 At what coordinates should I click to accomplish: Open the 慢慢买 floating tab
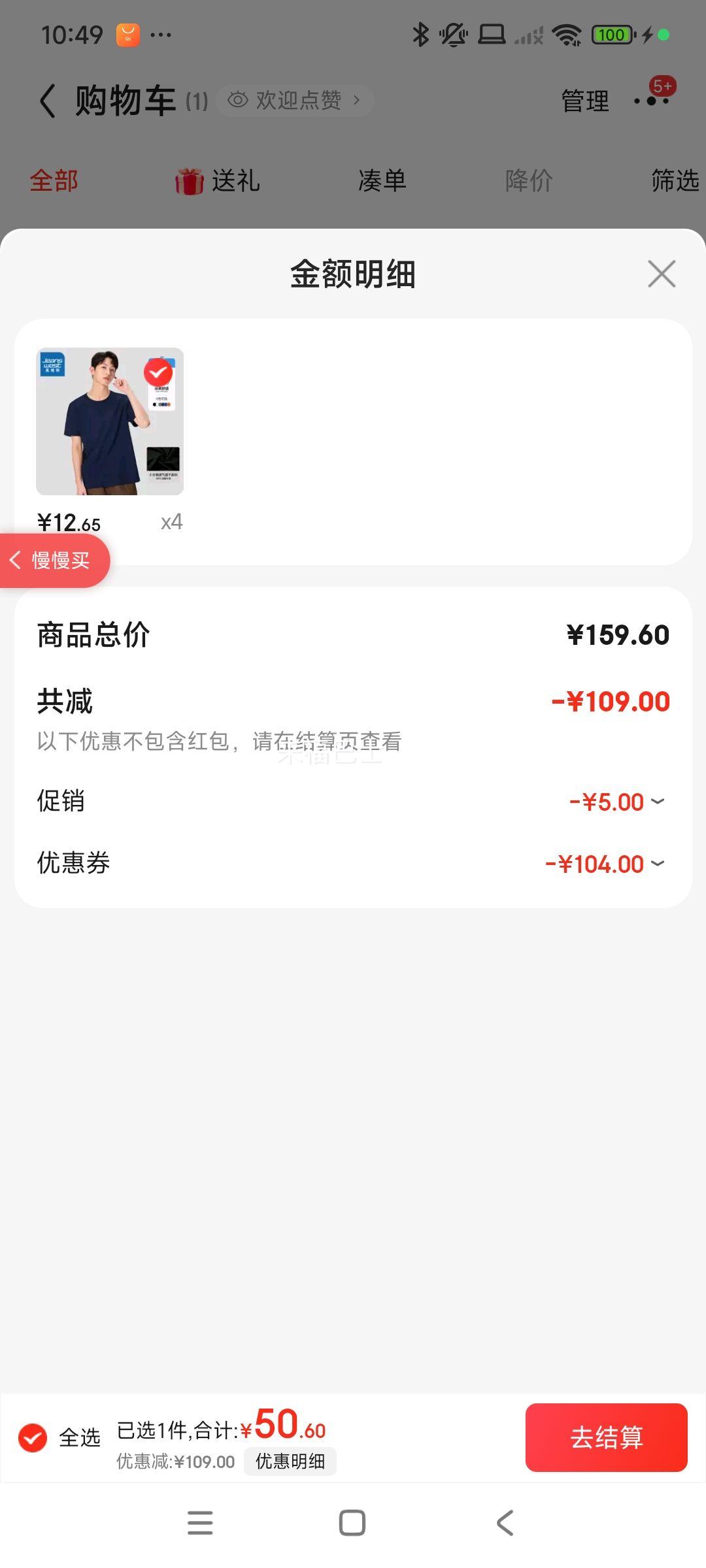tap(52, 561)
